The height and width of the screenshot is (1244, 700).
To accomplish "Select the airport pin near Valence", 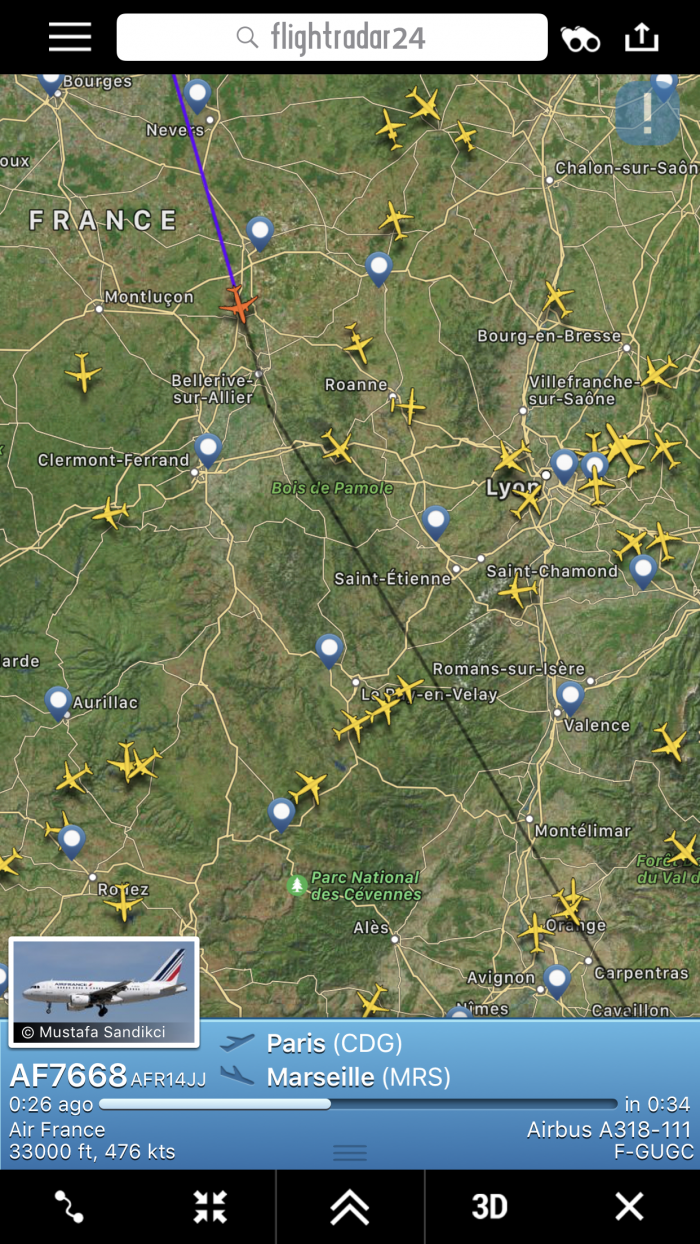I will pyautogui.click(x=570, y=696).
